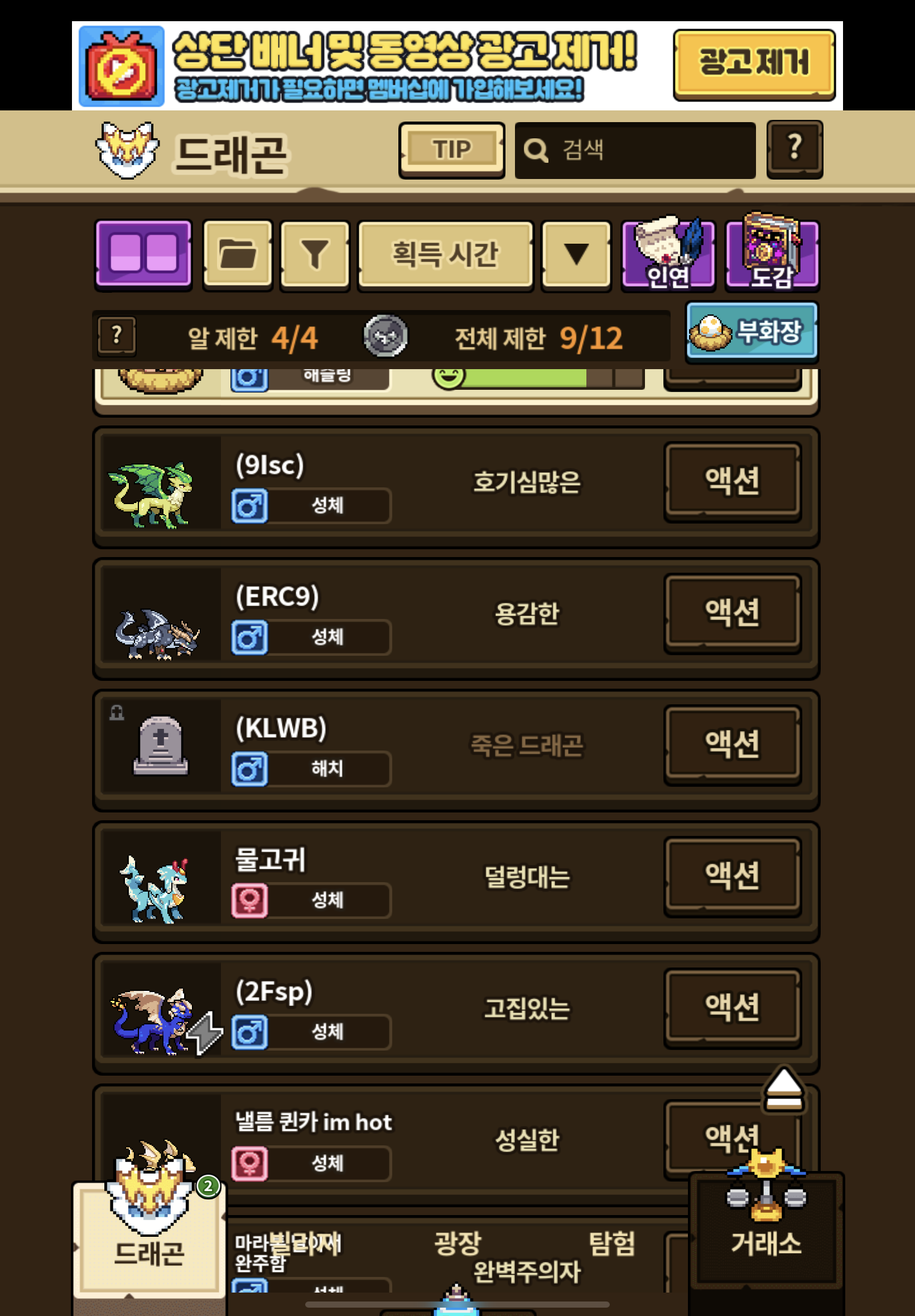915x1316 pixels.
Task: Tap 액션 for dragon (2Fsp)
Action: point(732,1008)
